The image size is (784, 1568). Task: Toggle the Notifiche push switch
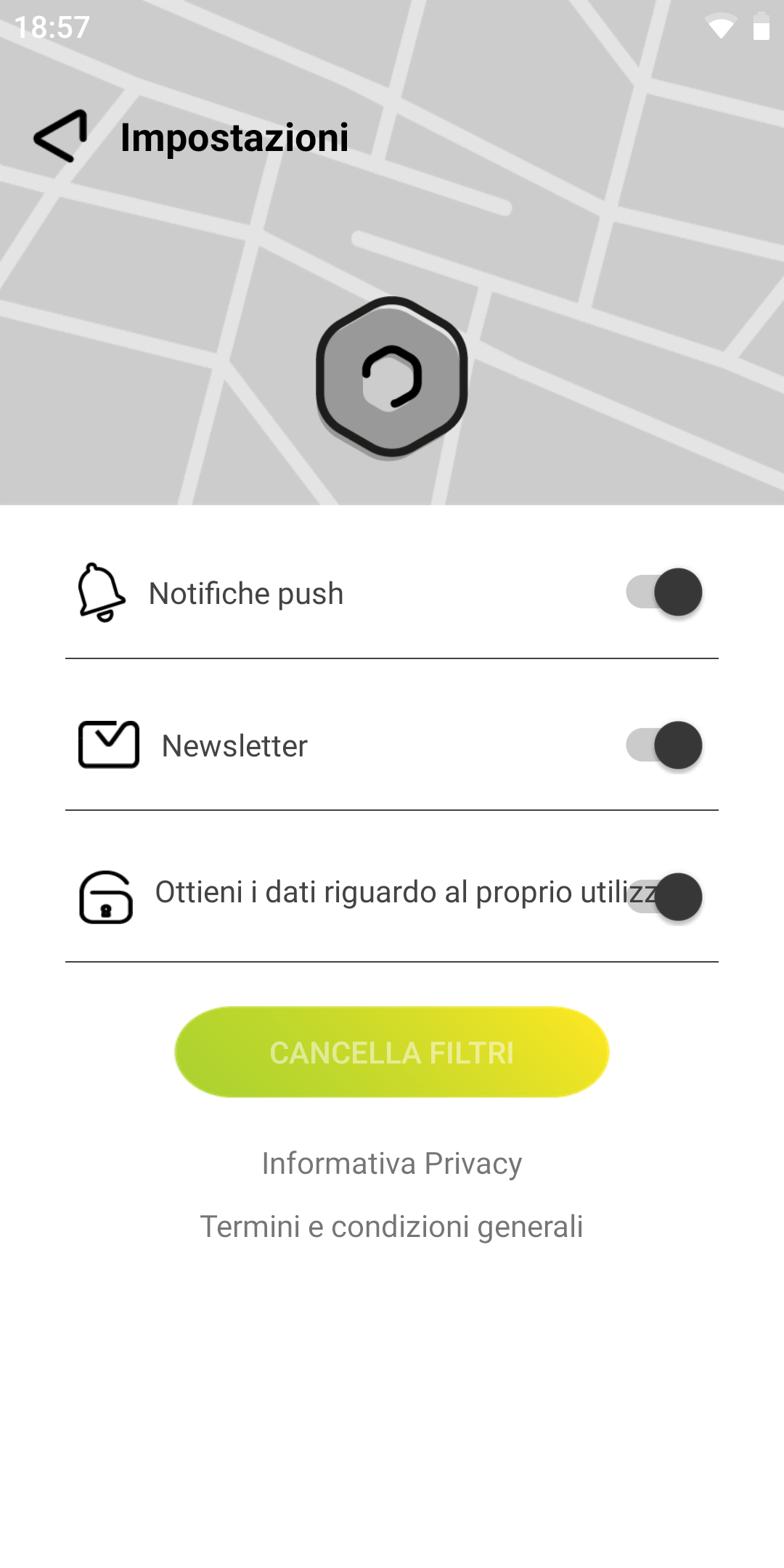click(664, 592)
